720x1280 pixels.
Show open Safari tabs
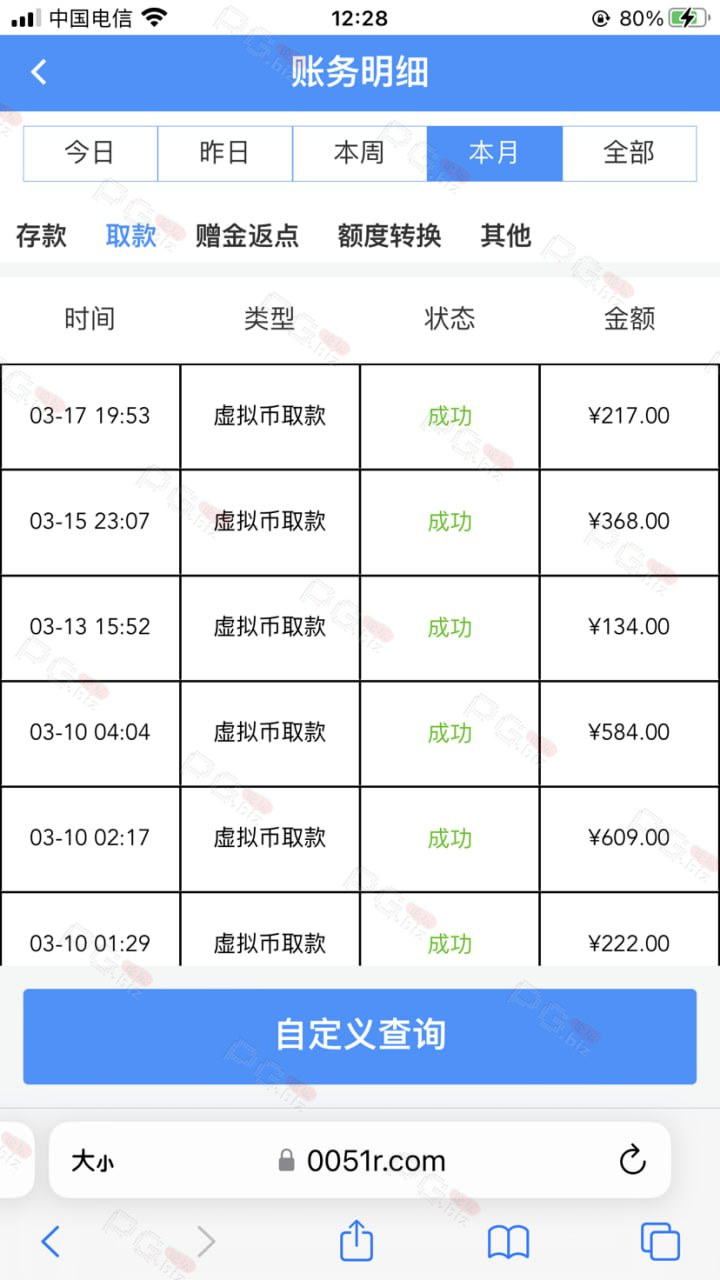660,1242
